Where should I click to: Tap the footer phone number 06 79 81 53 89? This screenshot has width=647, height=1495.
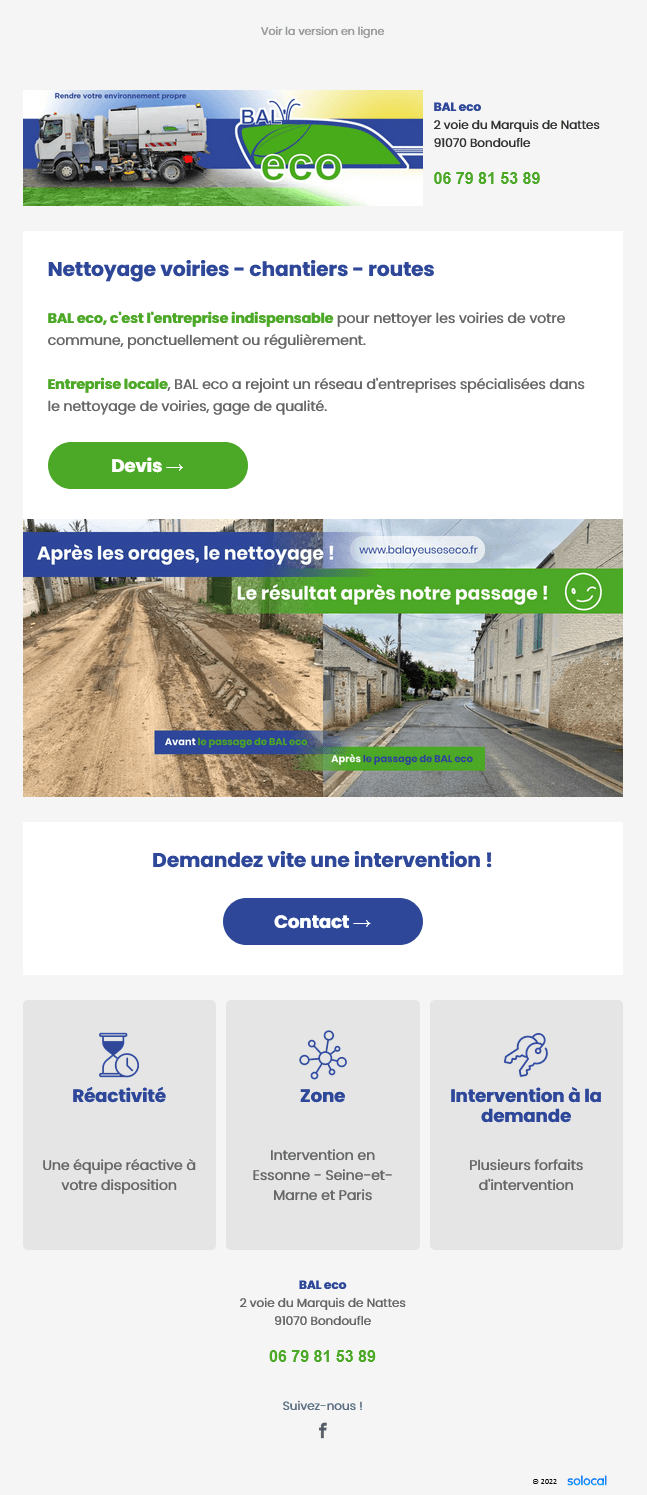(322, 1357)
